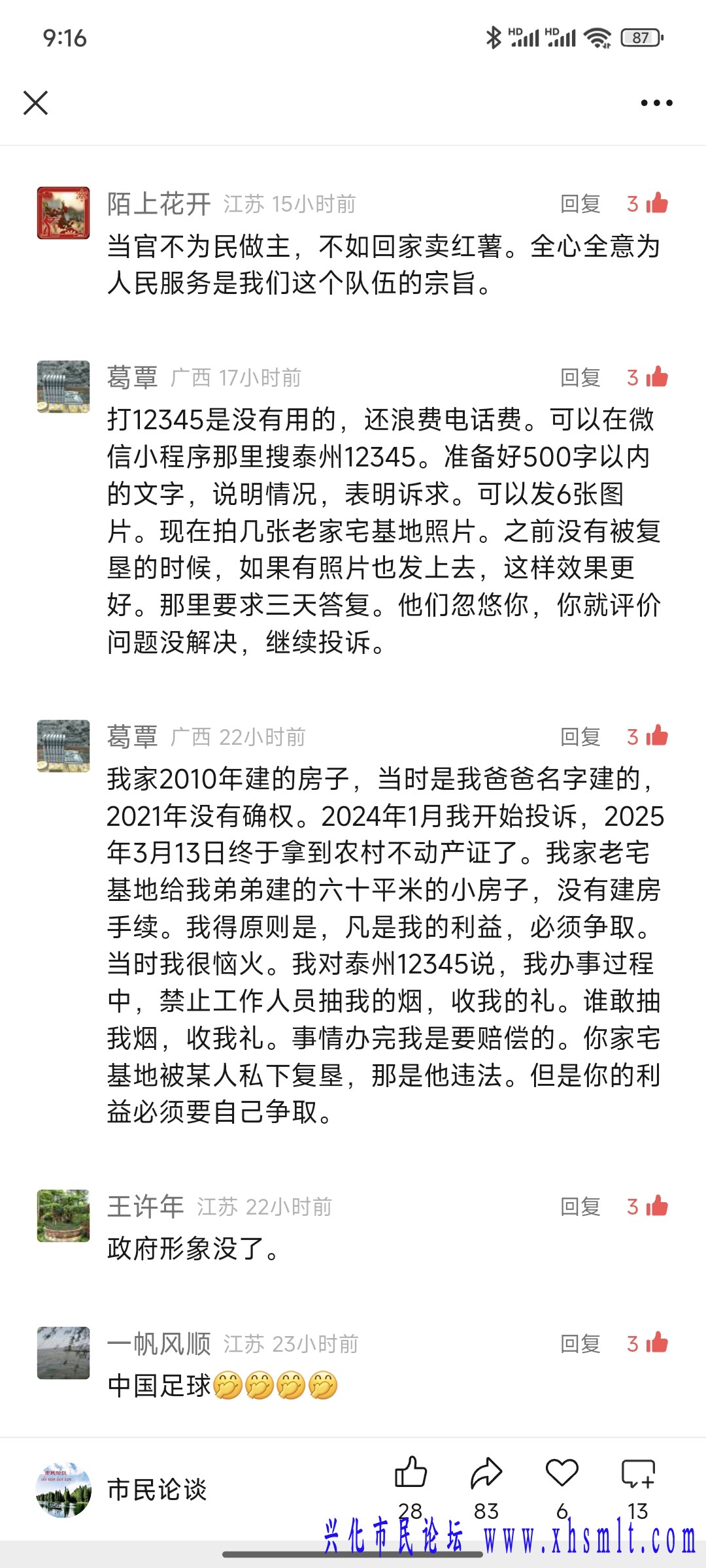Screen dimensions: 706x1568
Task: Like 一帆风顺's comment
Action: (x=656, y=1343)
